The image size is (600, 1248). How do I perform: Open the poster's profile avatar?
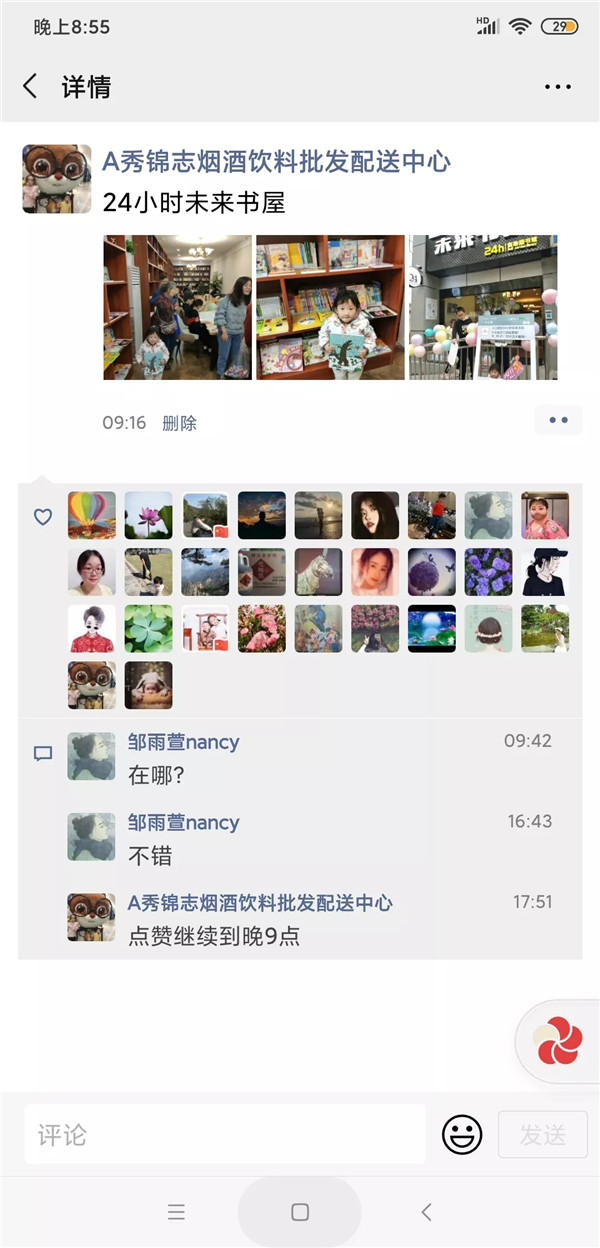[x=50, y=178]
